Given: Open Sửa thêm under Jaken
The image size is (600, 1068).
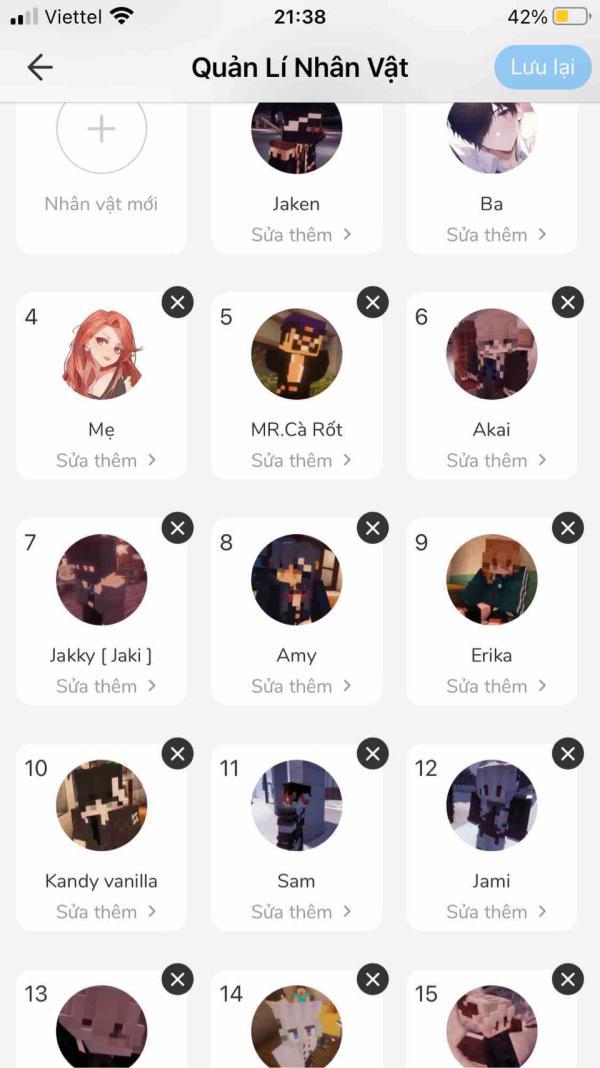Looking at the screenshot, I should pos(301,235).
